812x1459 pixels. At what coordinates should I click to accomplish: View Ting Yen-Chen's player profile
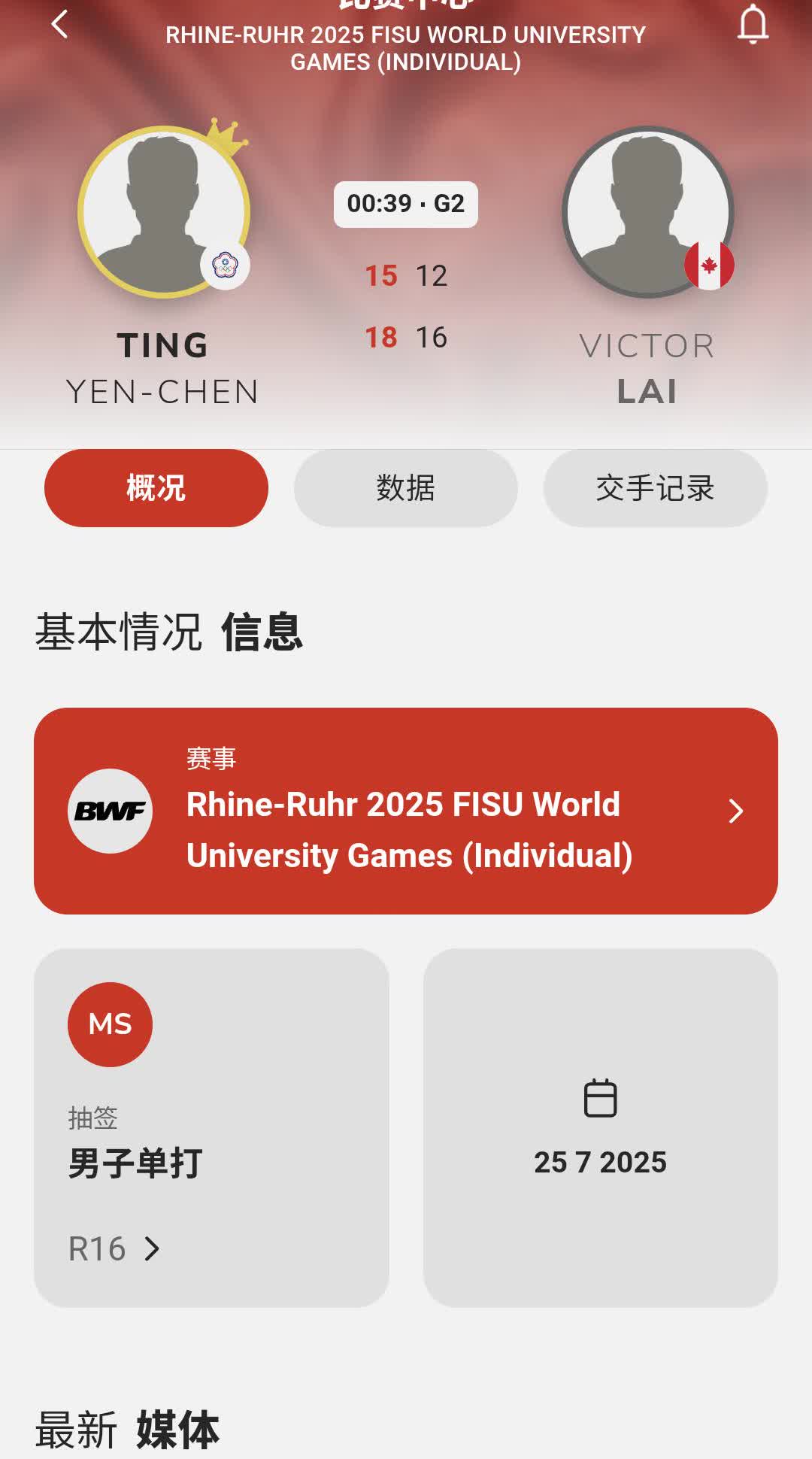click(164, 212)
